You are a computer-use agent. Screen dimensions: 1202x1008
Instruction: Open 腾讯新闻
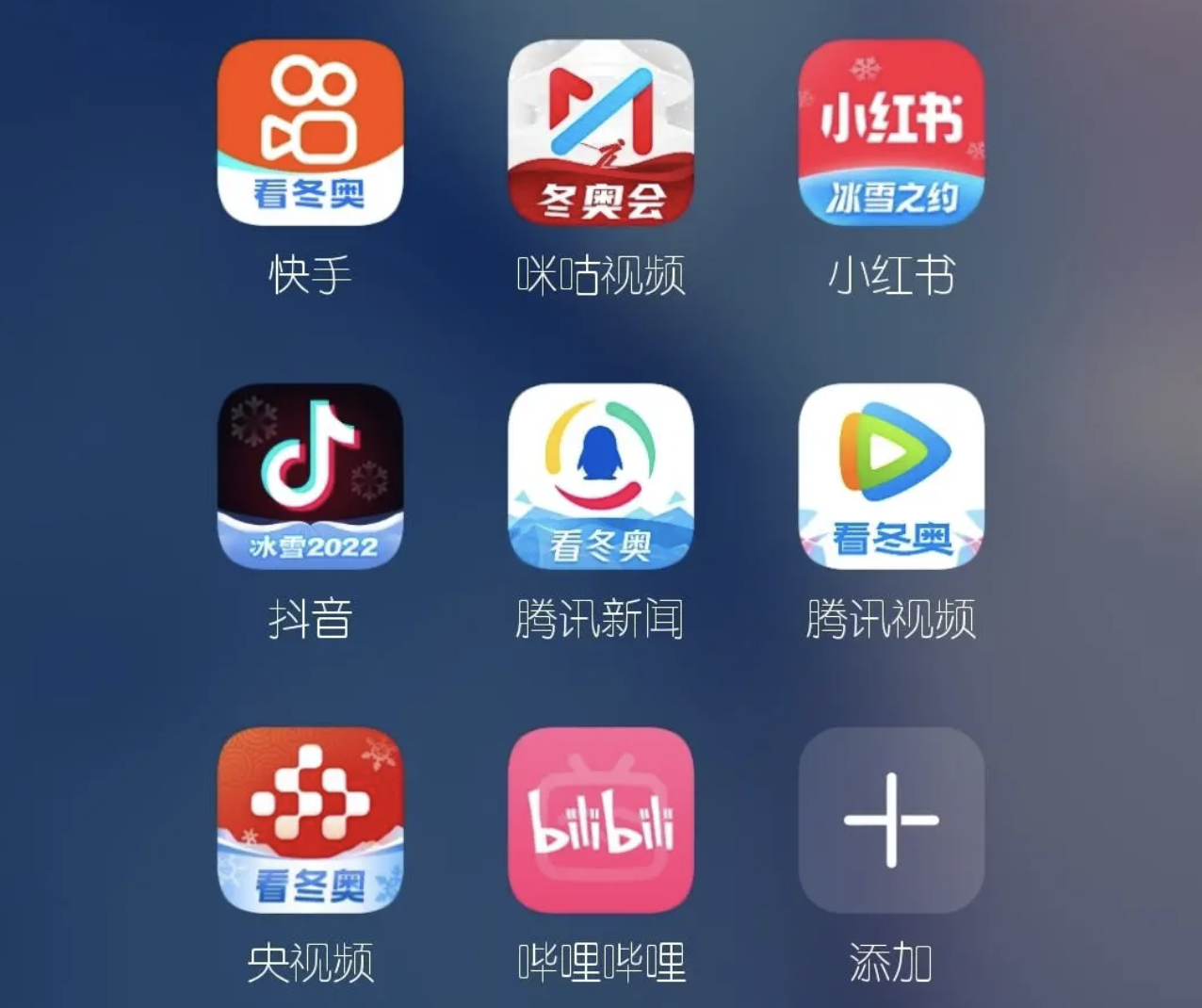tap(600, 476)
